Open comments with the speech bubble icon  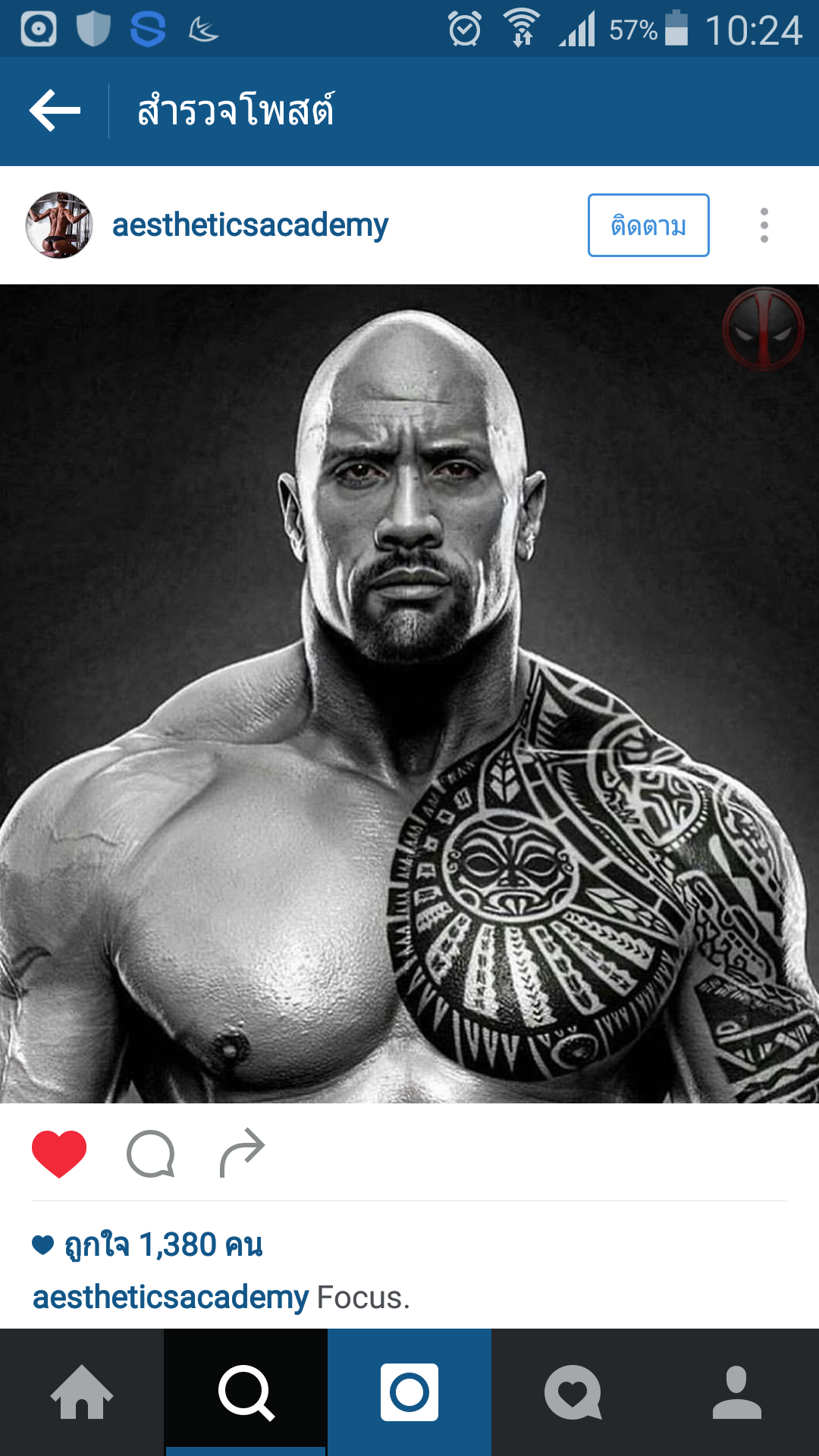coord(151,1153)
